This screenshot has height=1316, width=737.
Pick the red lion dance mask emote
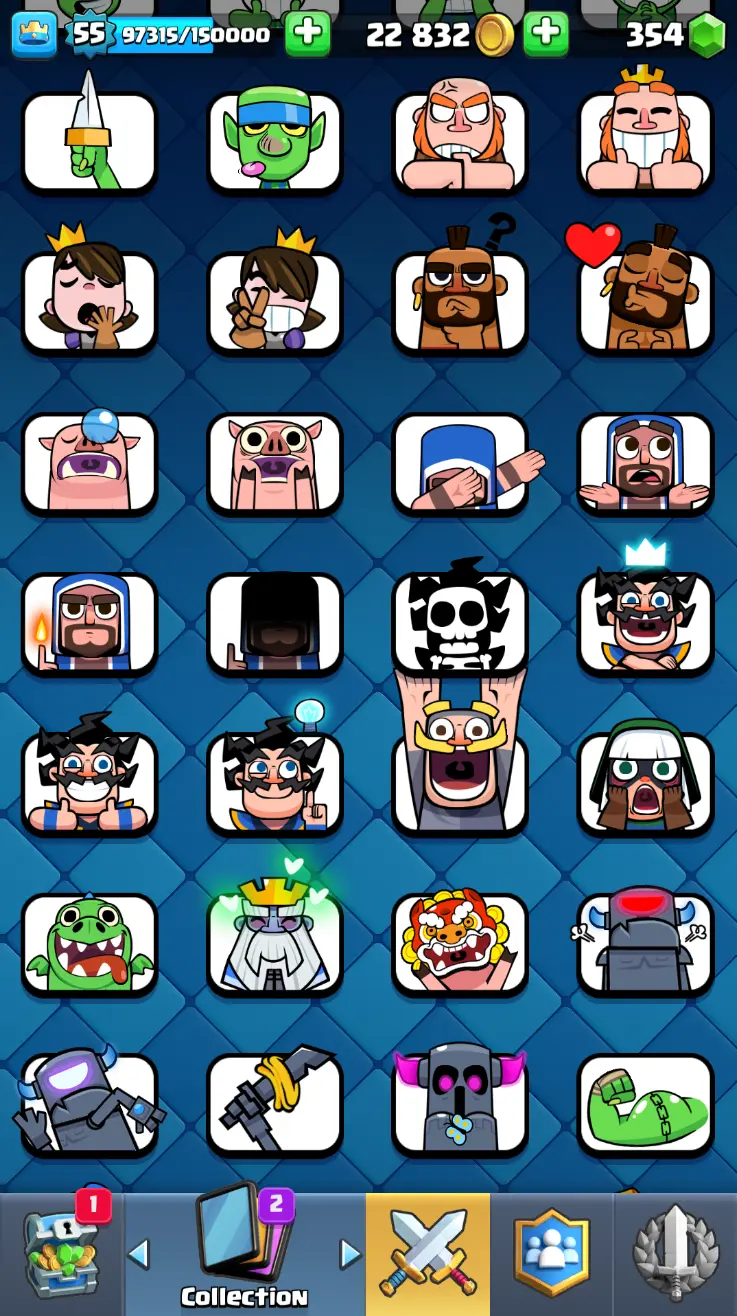tap(459, 942)
